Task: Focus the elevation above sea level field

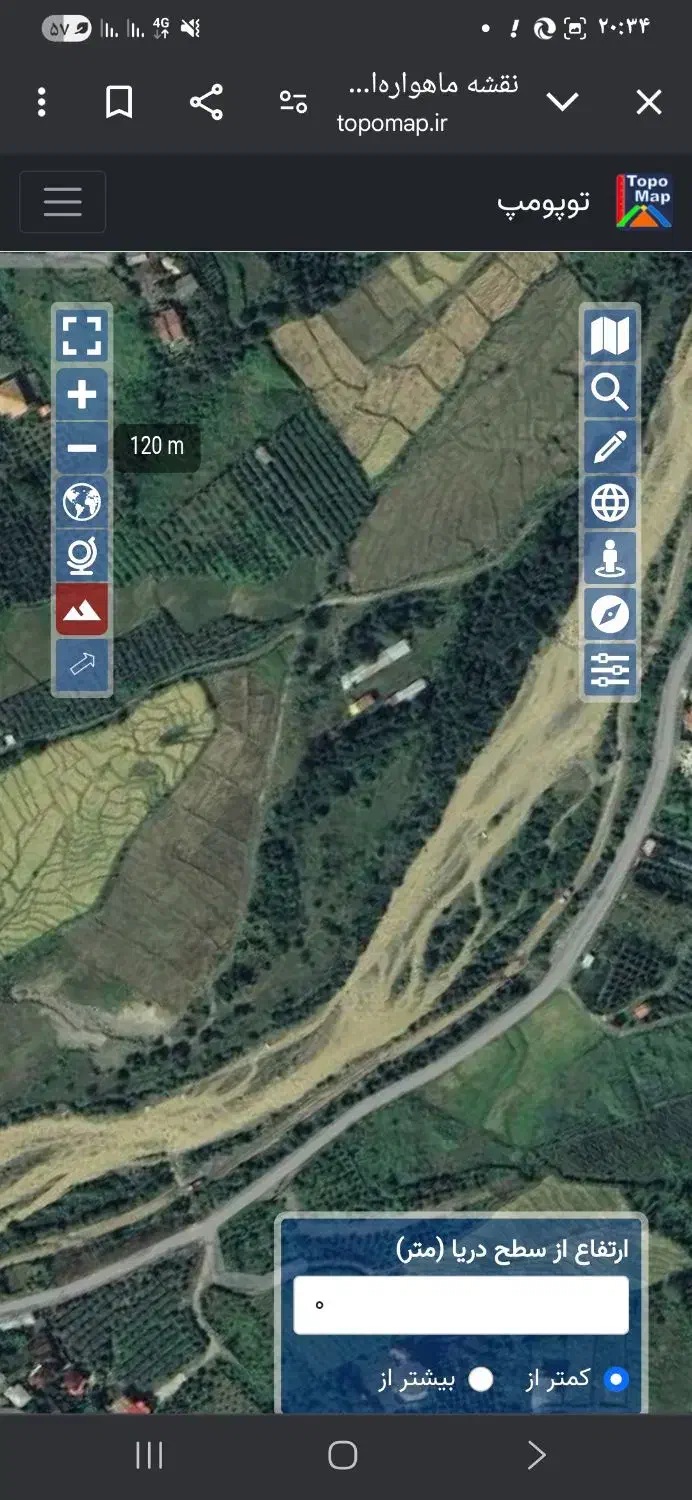Action: pos(461,1305)
